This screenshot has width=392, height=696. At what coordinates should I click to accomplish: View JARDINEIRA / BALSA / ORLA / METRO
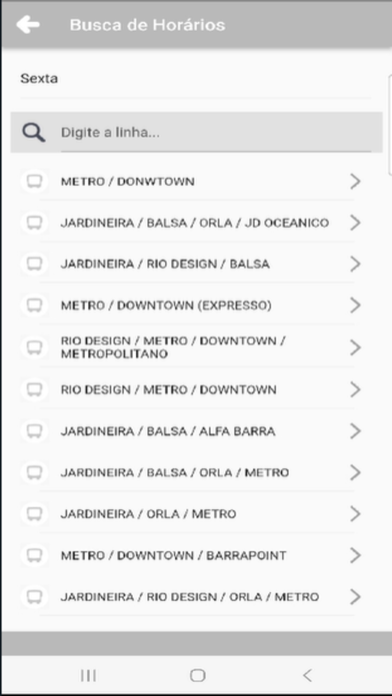click(191, 473)
